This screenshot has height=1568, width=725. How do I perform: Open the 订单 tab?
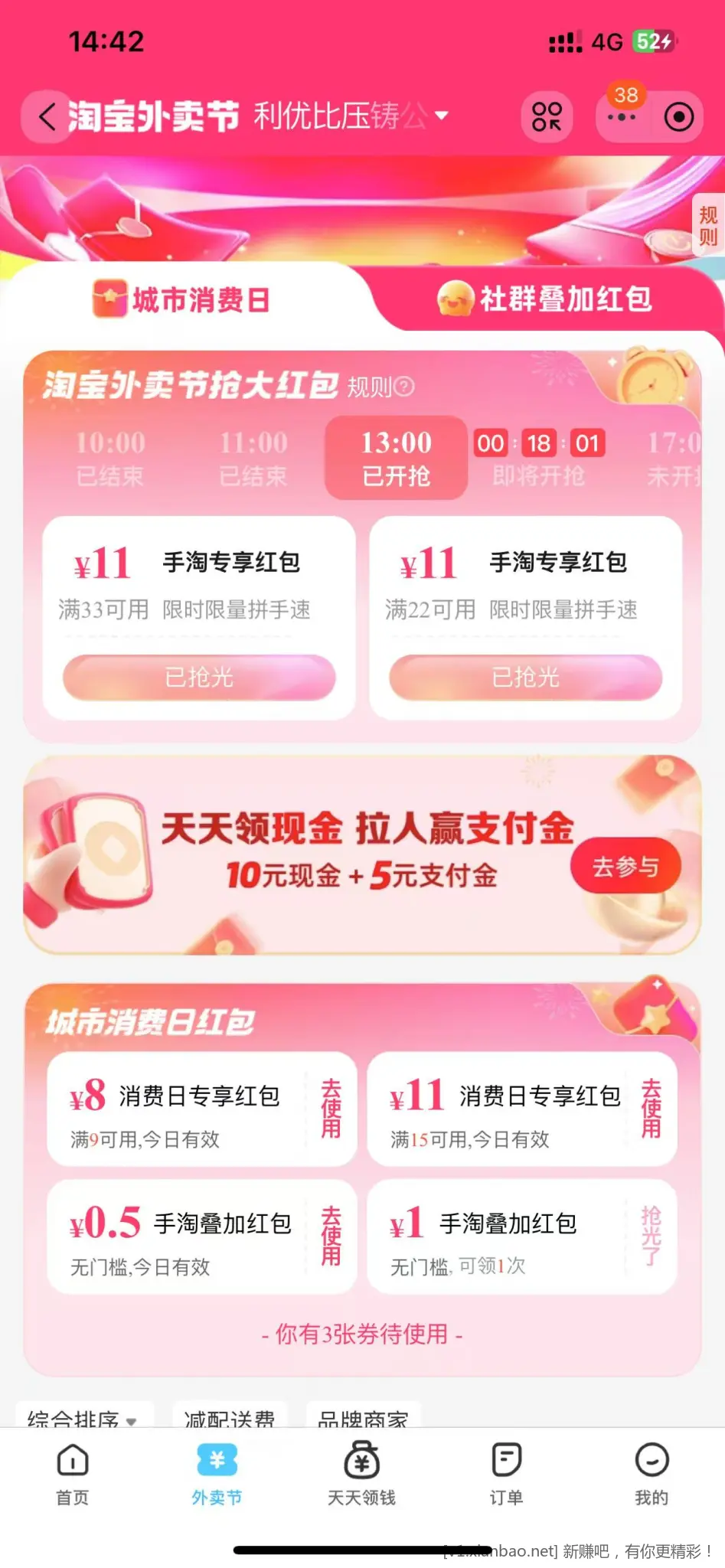(x=506, y=1475)
